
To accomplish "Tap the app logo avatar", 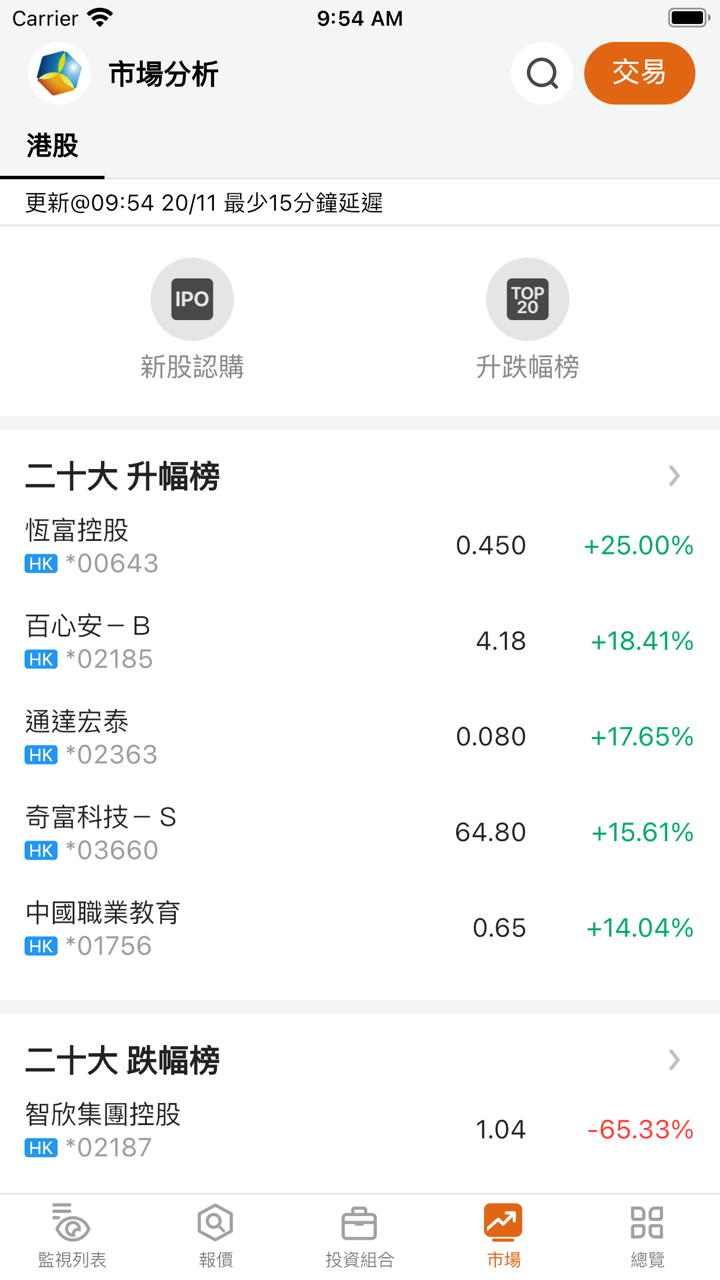I will pyautogui.click(x=59, y=73).
